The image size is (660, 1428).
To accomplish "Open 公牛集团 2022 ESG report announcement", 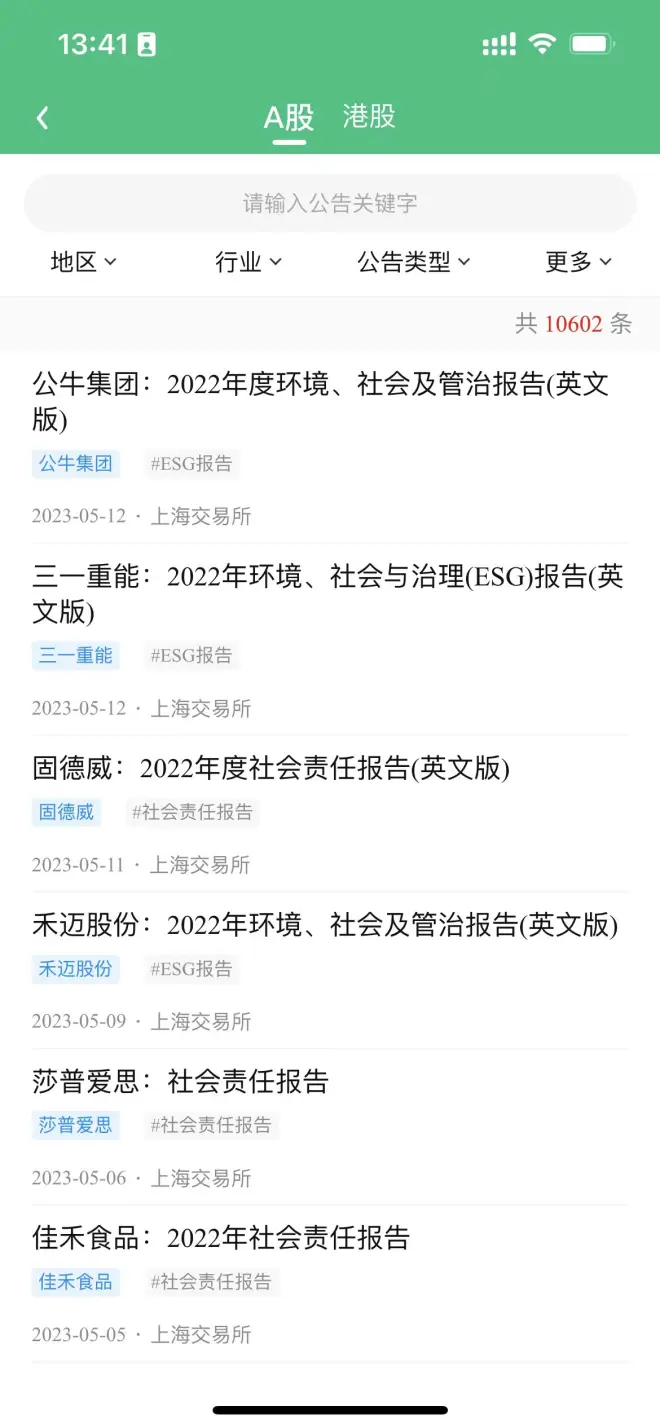I will pyautogui.click(x=321, y=401).
